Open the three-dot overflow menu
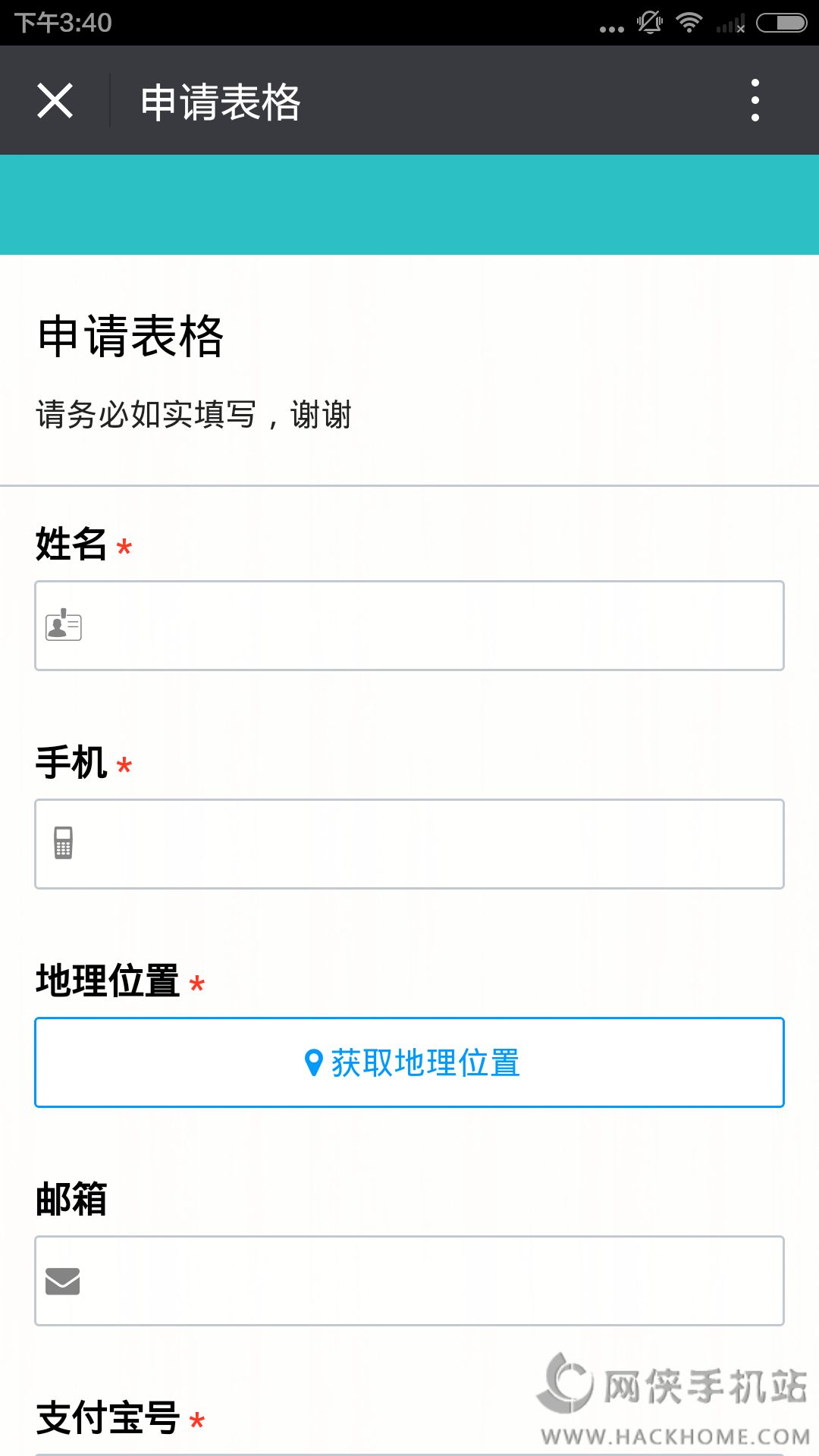 click(755, 100)
